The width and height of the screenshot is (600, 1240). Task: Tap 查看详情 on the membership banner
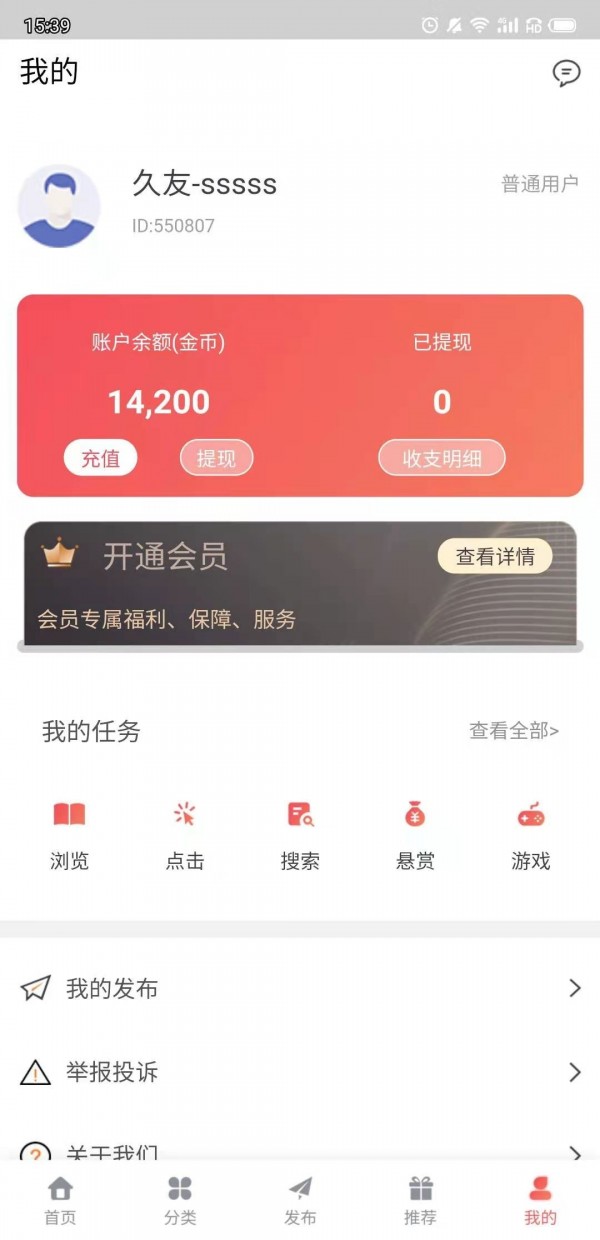[495, 557]
